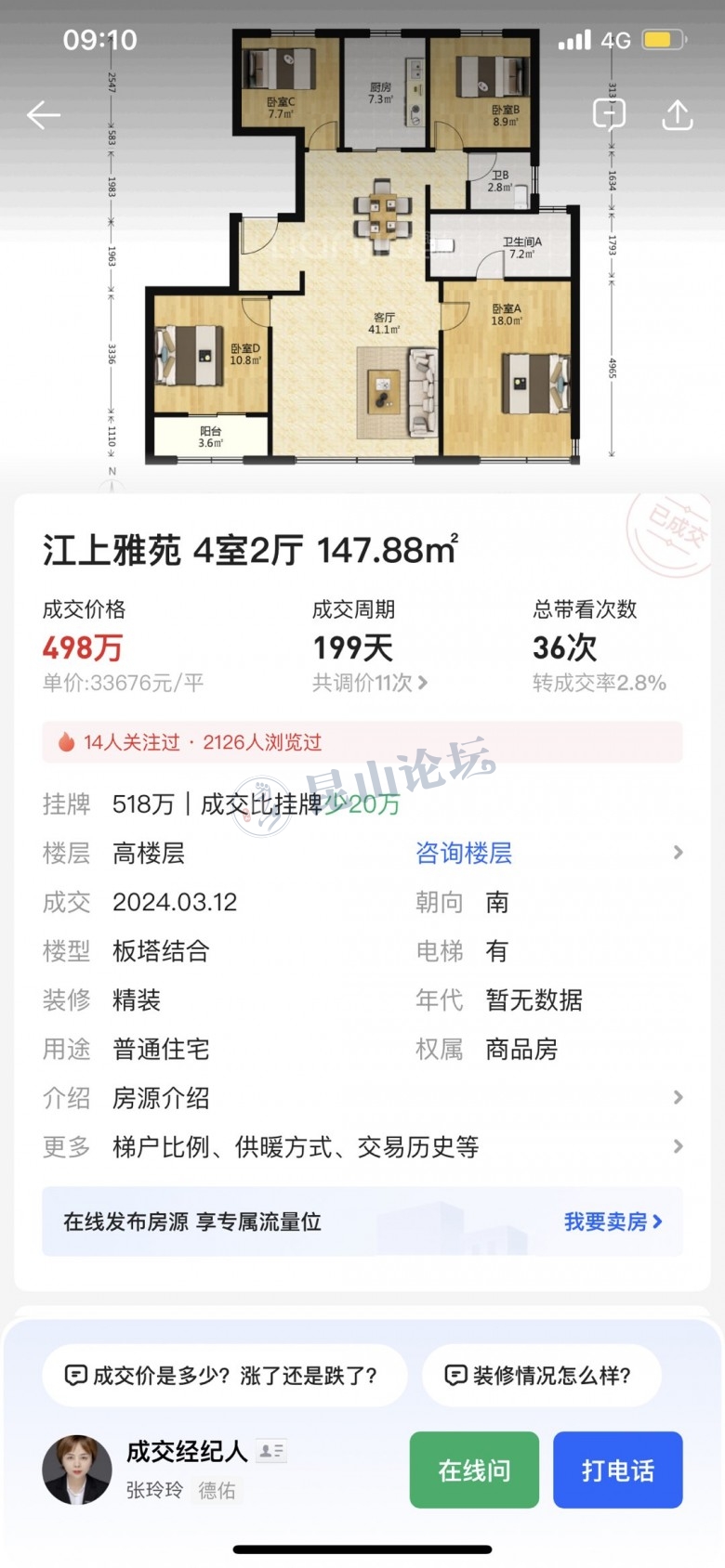Tap 咨询楼层 to ask about the floor
725x1568 pixels.
(464, 853)
